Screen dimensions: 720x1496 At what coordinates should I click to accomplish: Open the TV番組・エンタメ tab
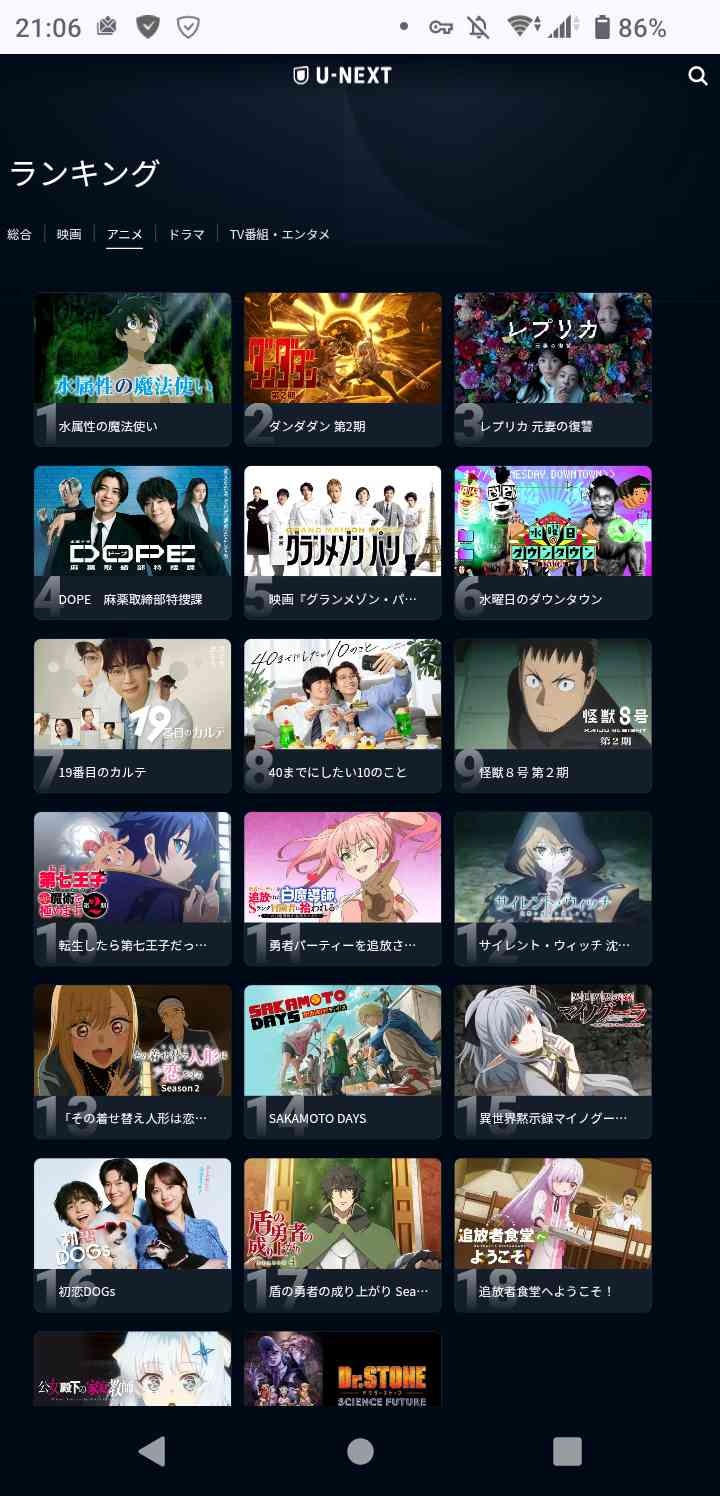click(x=280, y=234)
